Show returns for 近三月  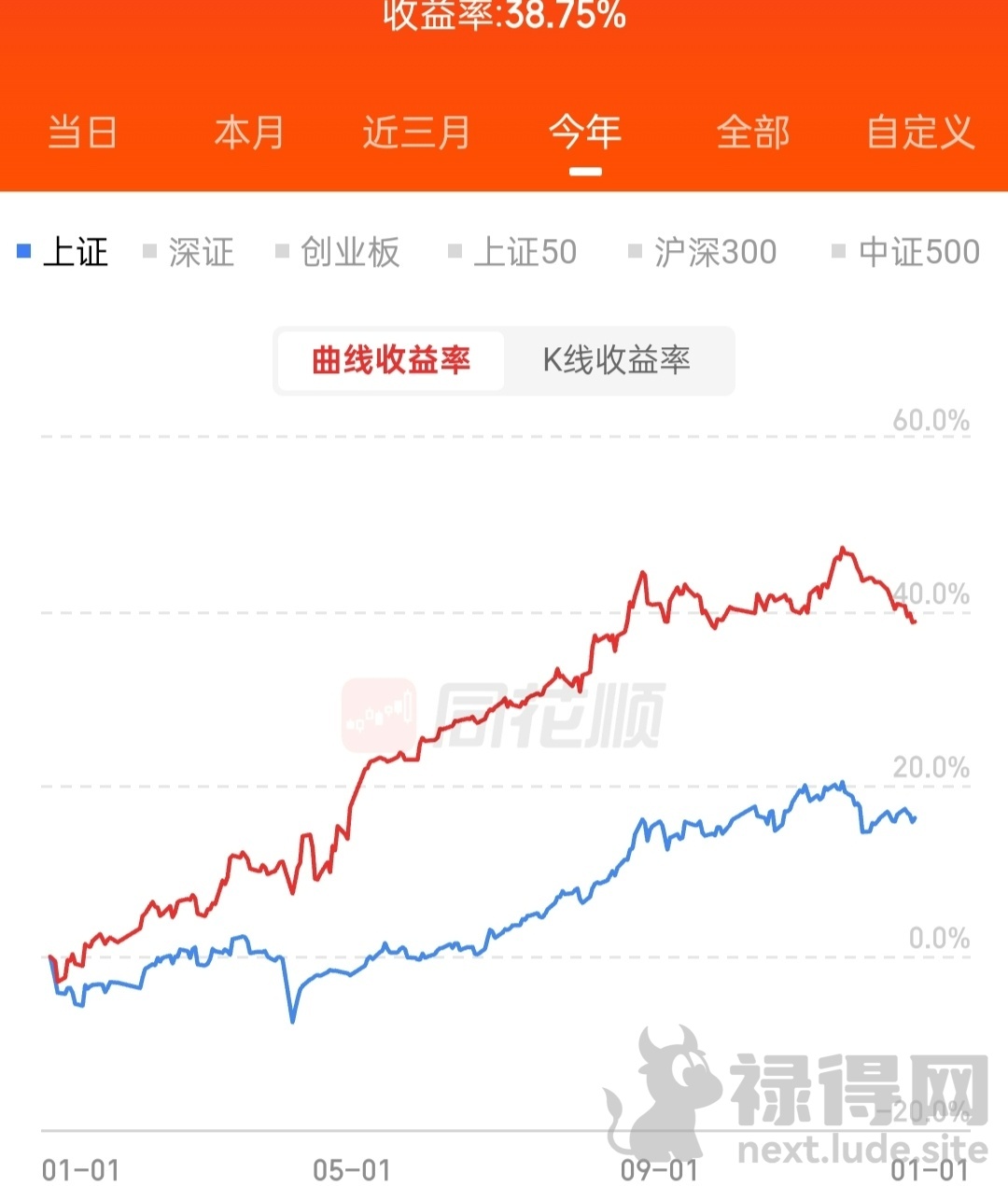(416, 133)
